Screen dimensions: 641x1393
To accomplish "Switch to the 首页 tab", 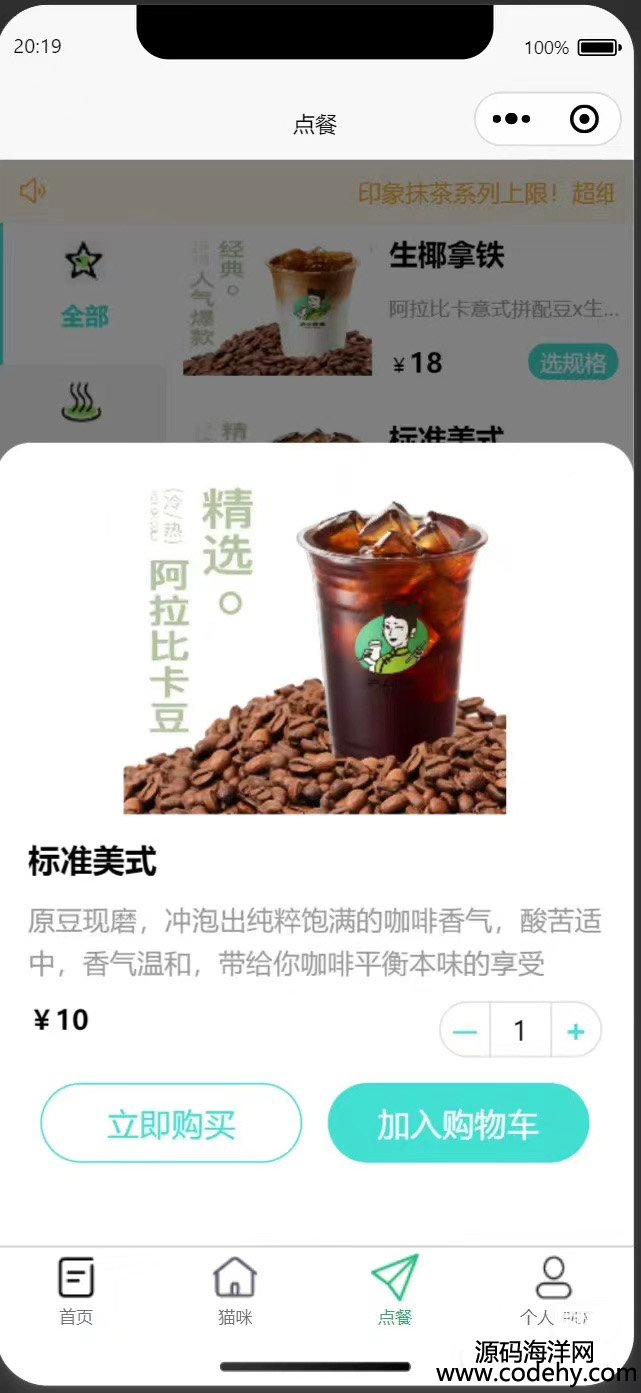I will point(76,1290).
